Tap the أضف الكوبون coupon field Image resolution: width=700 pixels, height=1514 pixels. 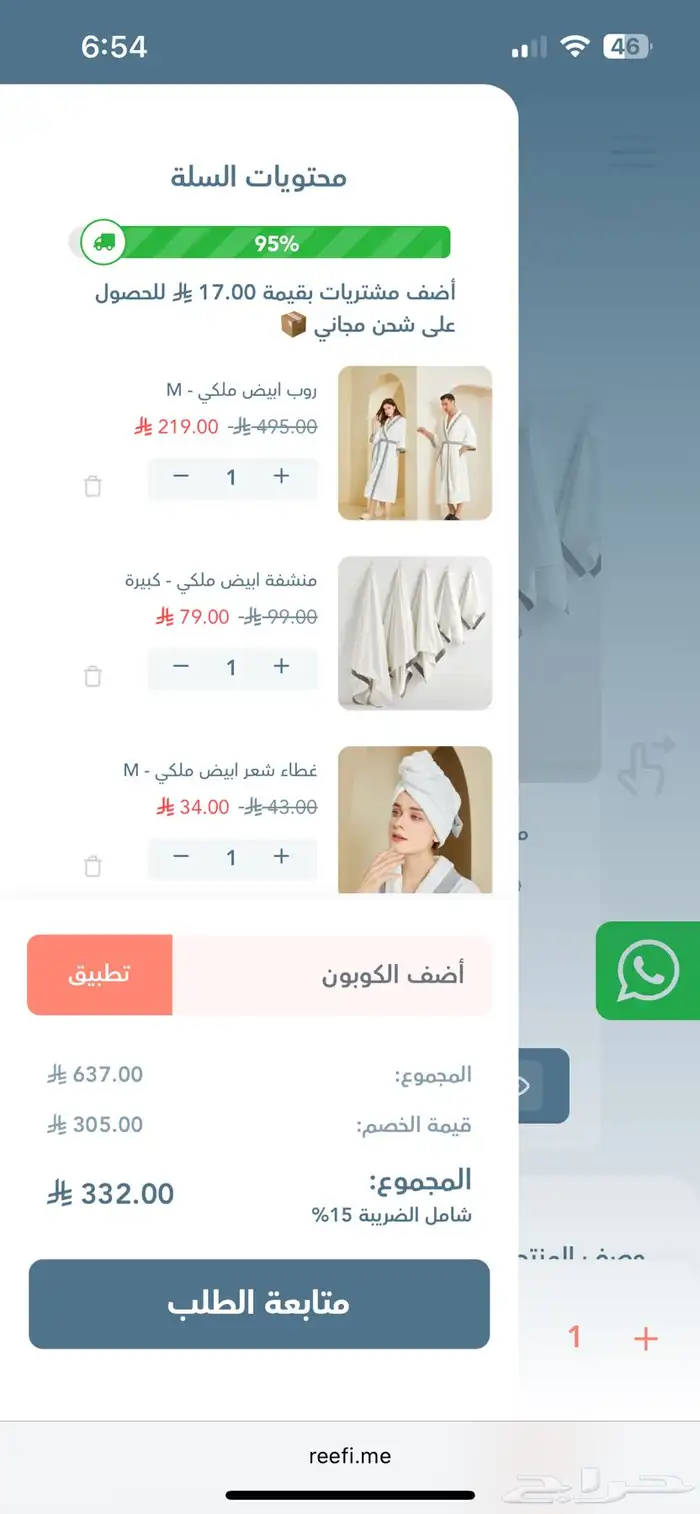click(x=332, y=975)
